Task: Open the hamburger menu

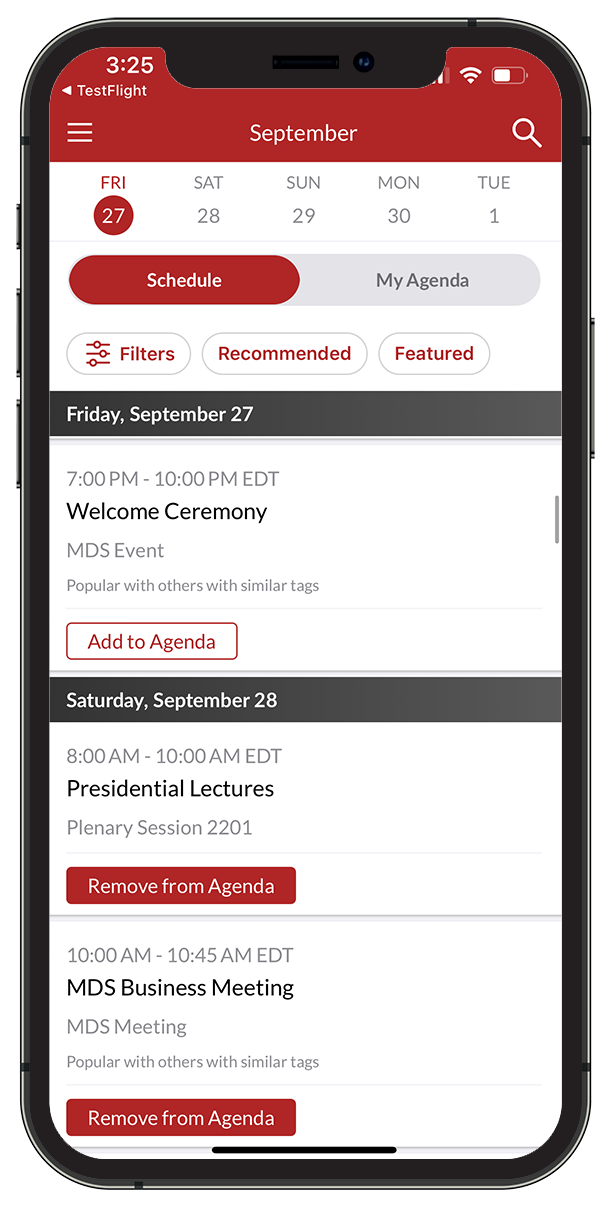Action: (x=80, y=133)
